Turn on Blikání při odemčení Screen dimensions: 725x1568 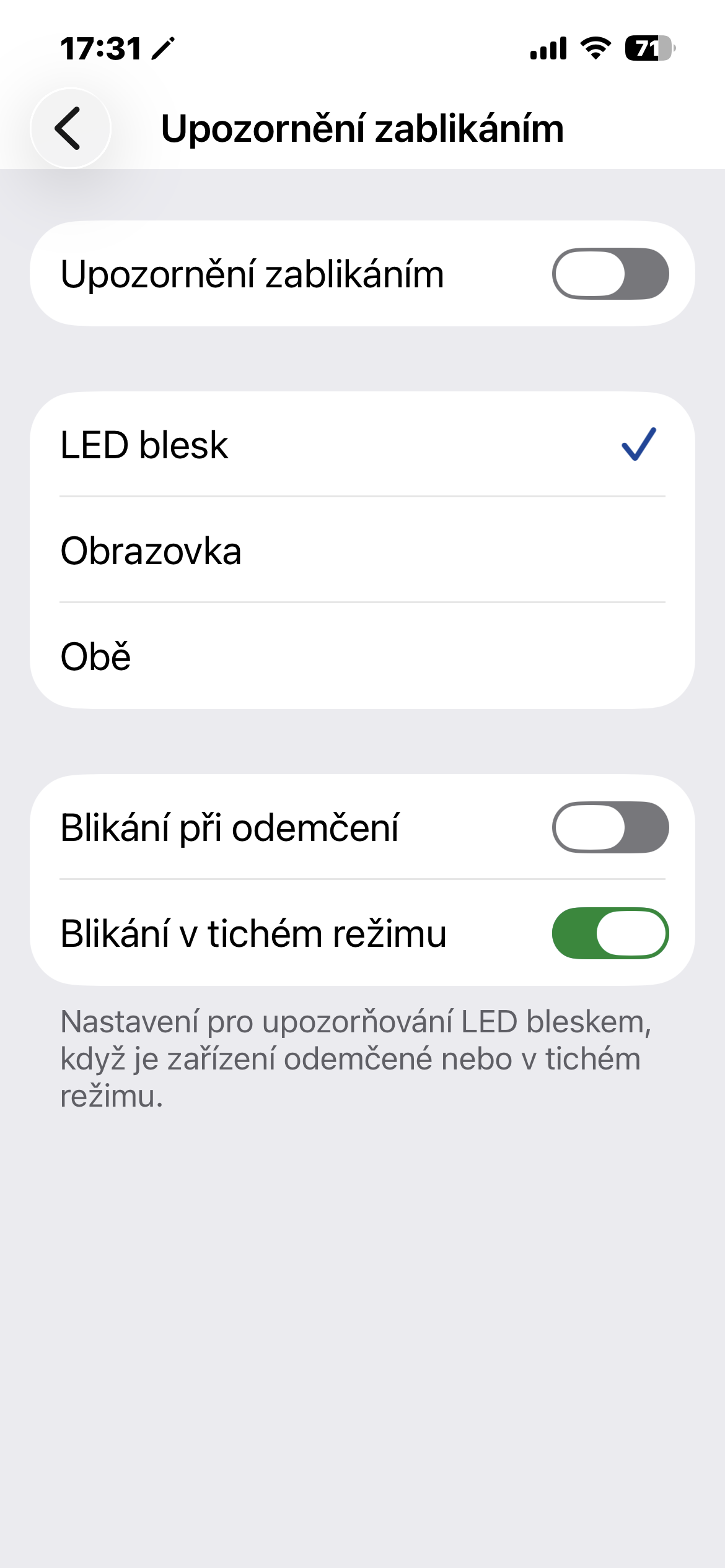tap(610, 827)
